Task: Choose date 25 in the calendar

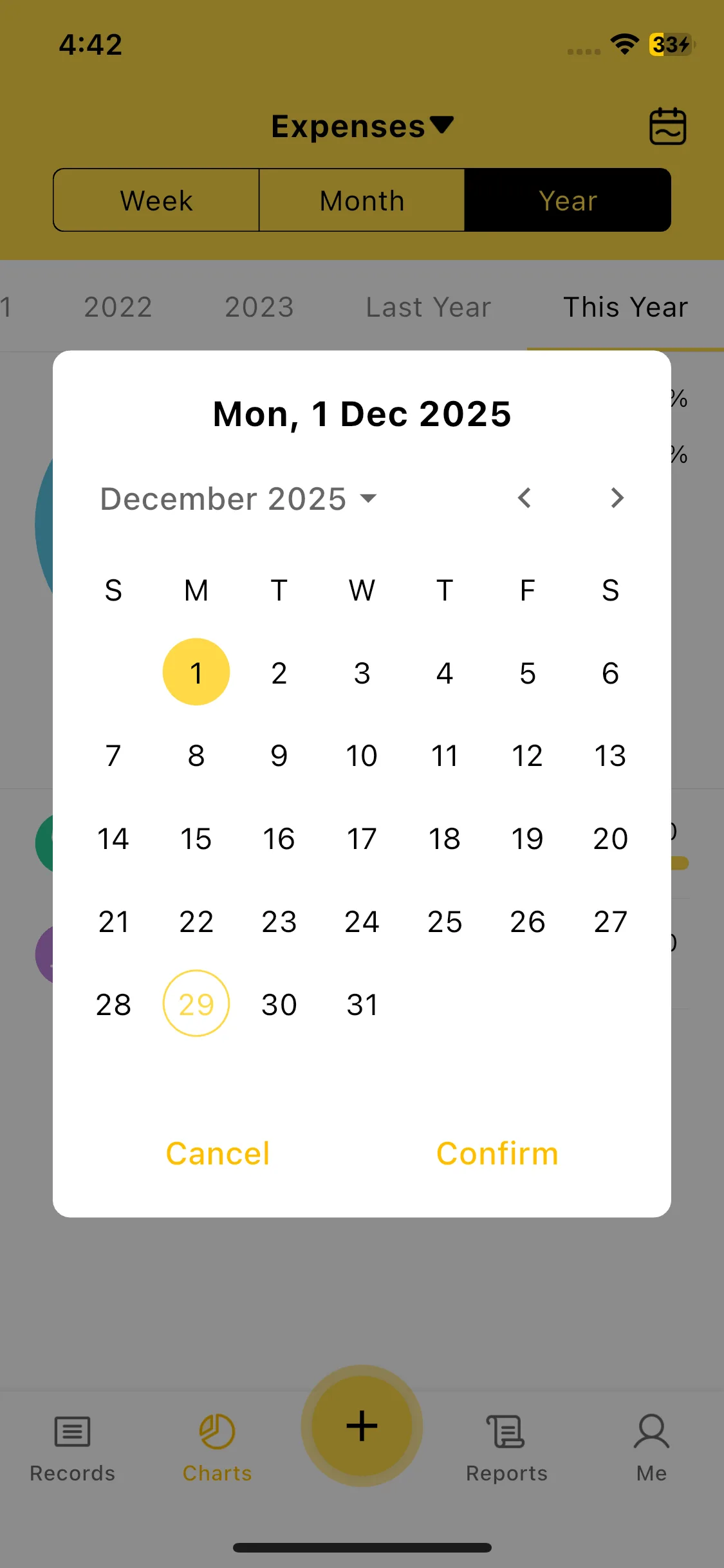Action: pyautogui.click(x=445, y=922)
